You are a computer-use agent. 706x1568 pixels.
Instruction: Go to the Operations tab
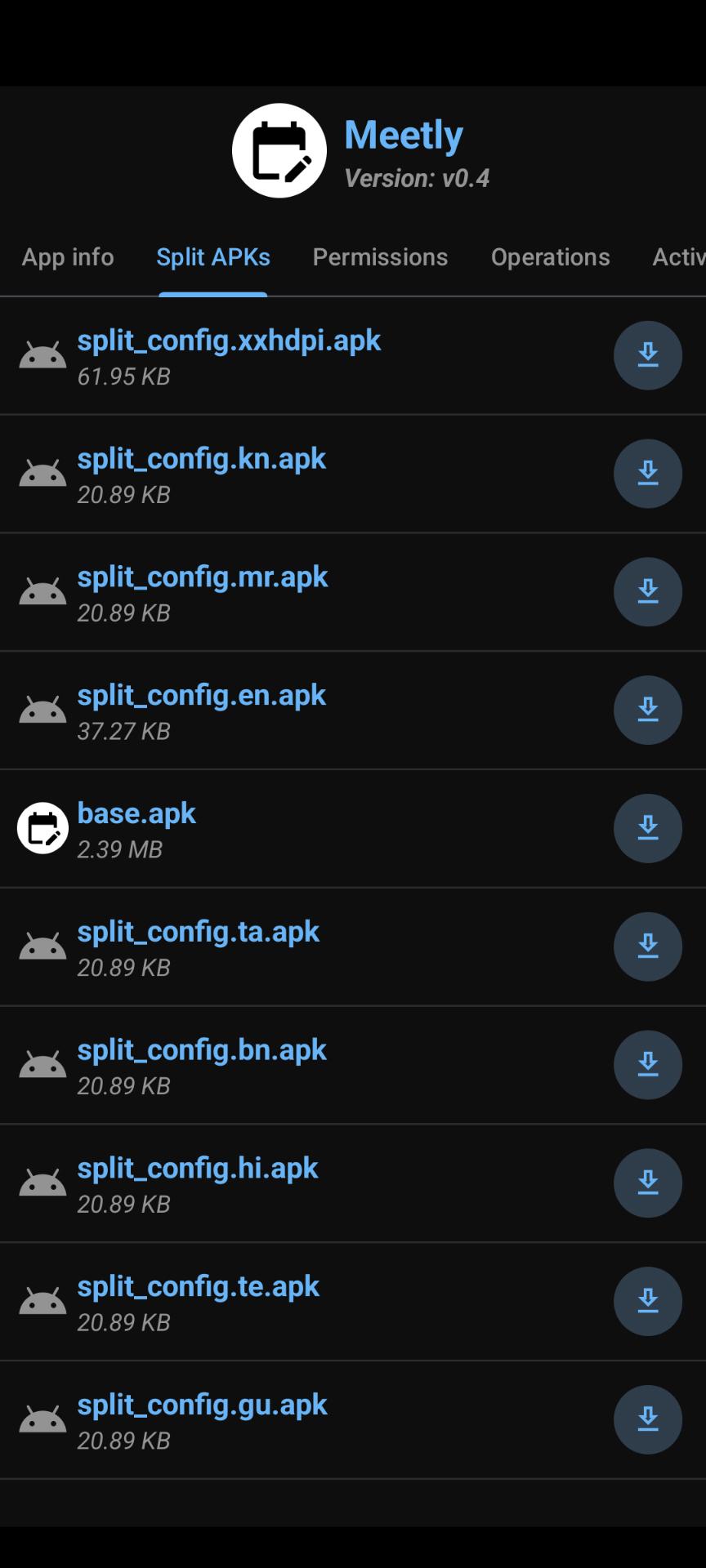tap(550, 257)
